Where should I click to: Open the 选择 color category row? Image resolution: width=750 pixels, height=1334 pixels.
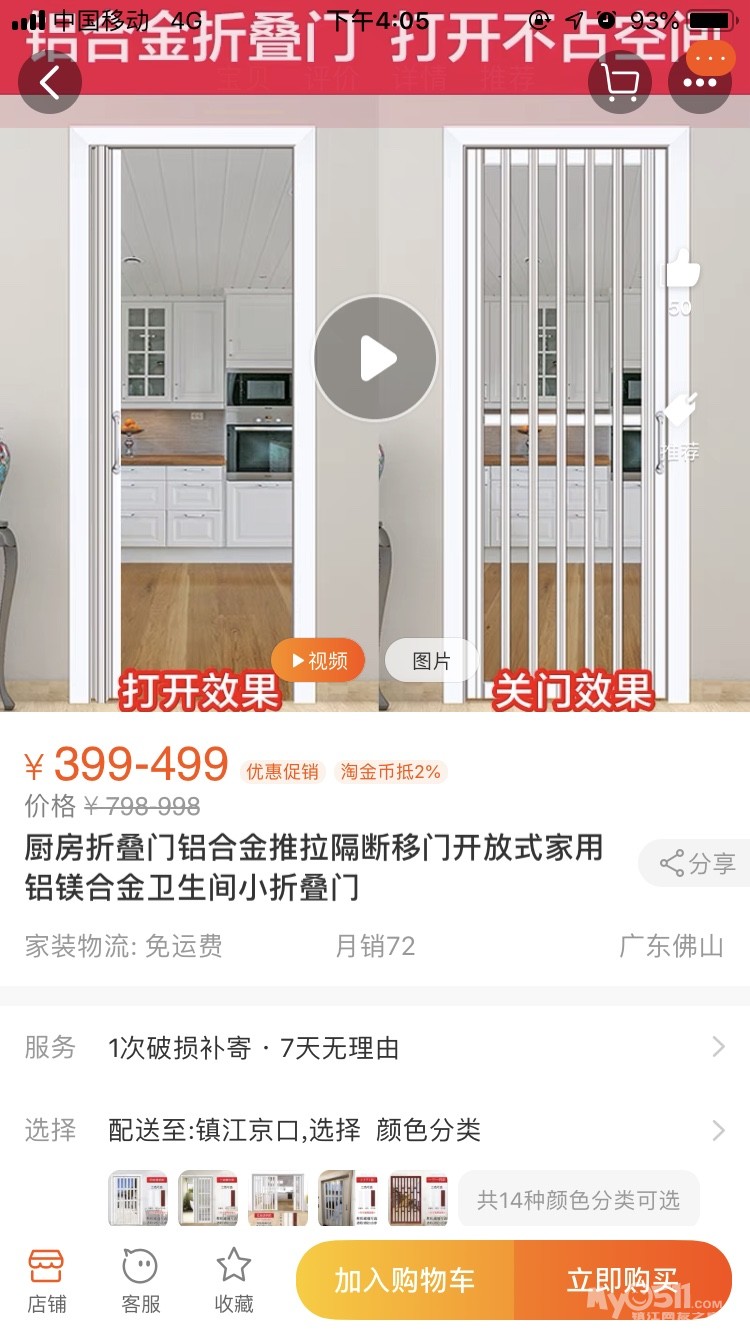coord(375,1130)
